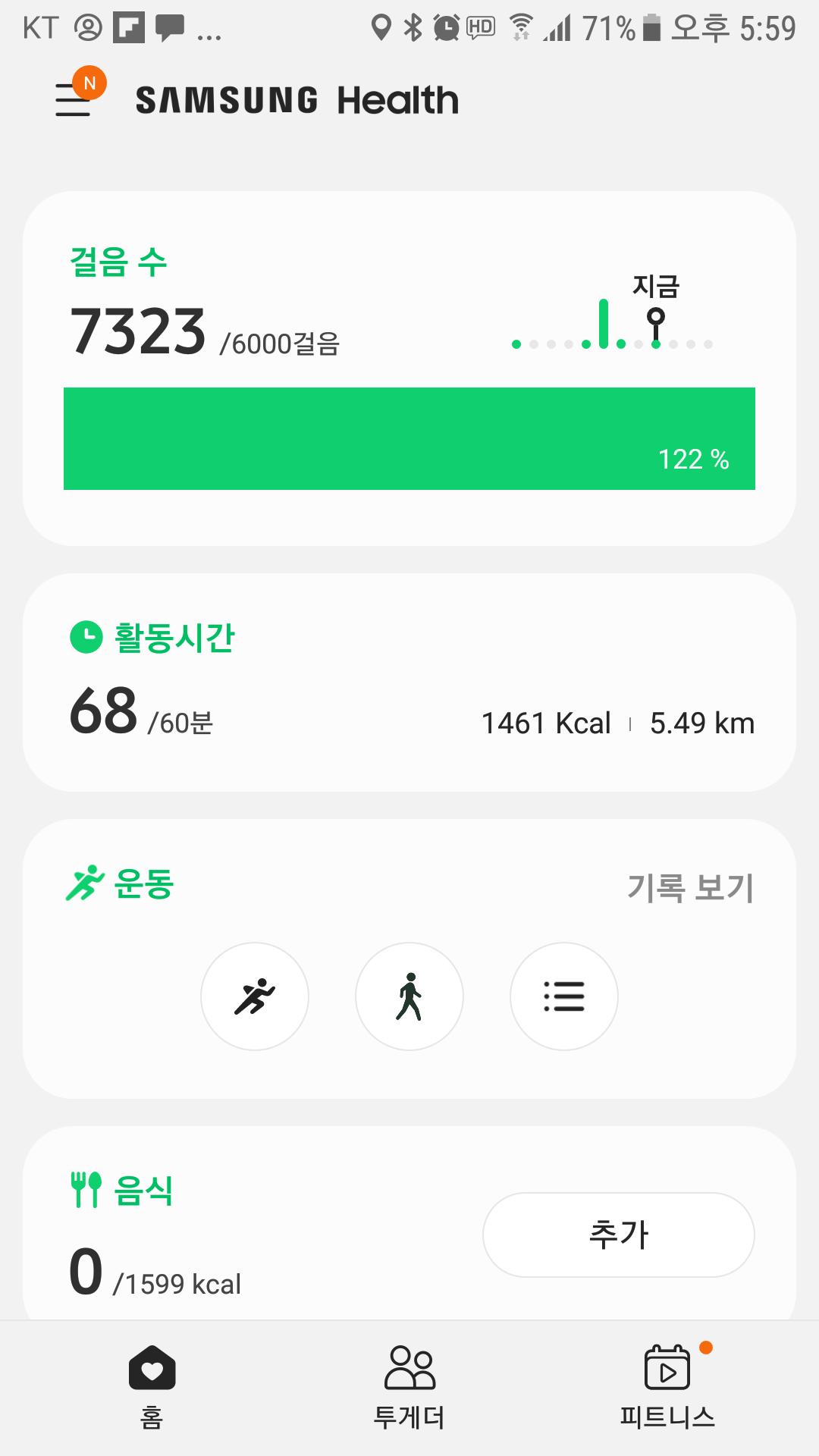Screen dimensions: 819x1456
Task: Tap 추가 to add food
Action: 618,1235
